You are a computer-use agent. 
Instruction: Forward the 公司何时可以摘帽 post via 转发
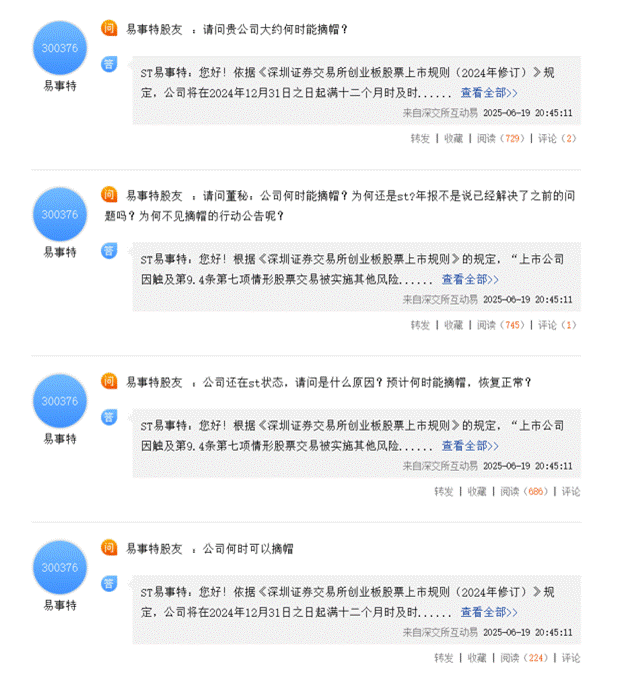[444, 658]
